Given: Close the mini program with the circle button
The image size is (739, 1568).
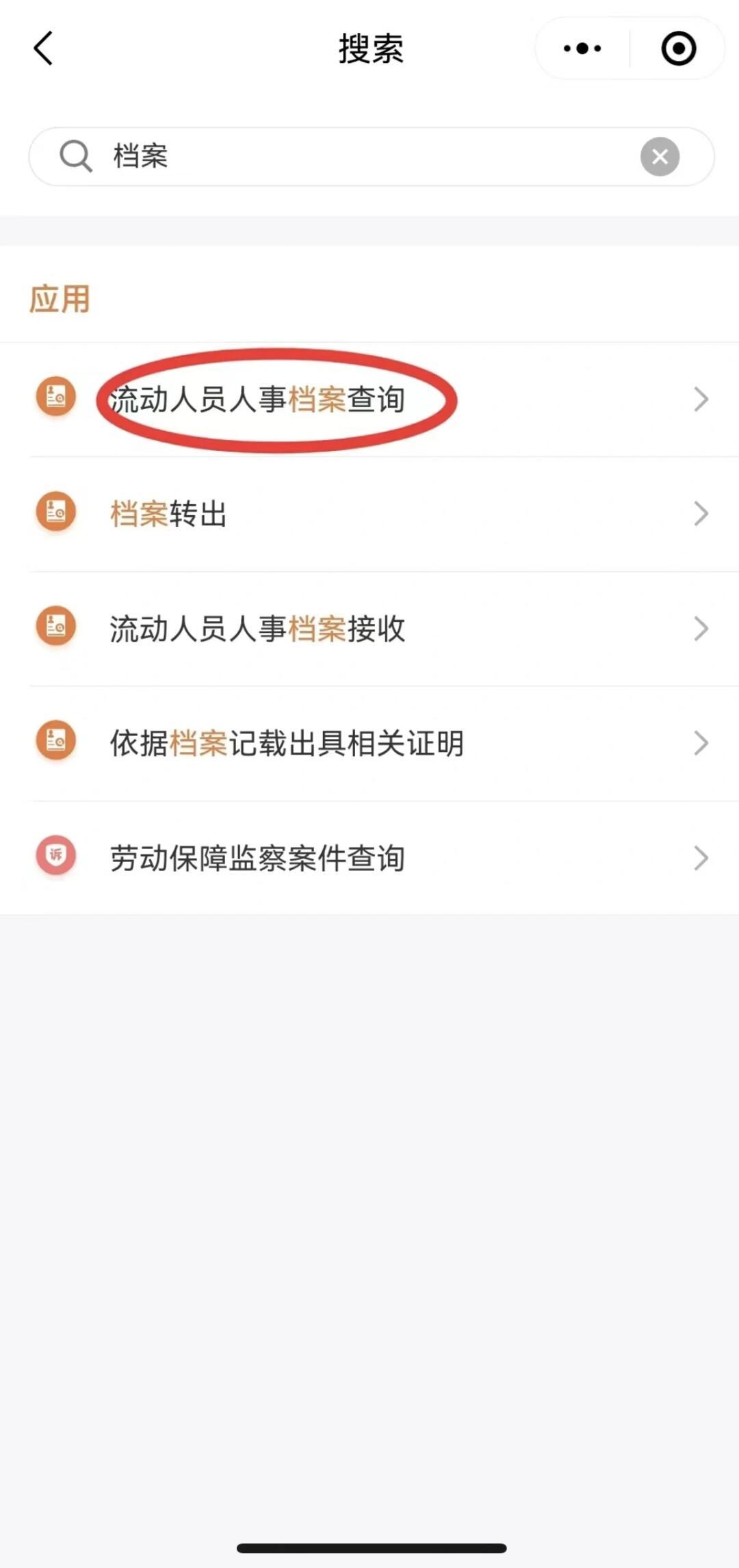Looking at the screenshot, I should 678,49.
